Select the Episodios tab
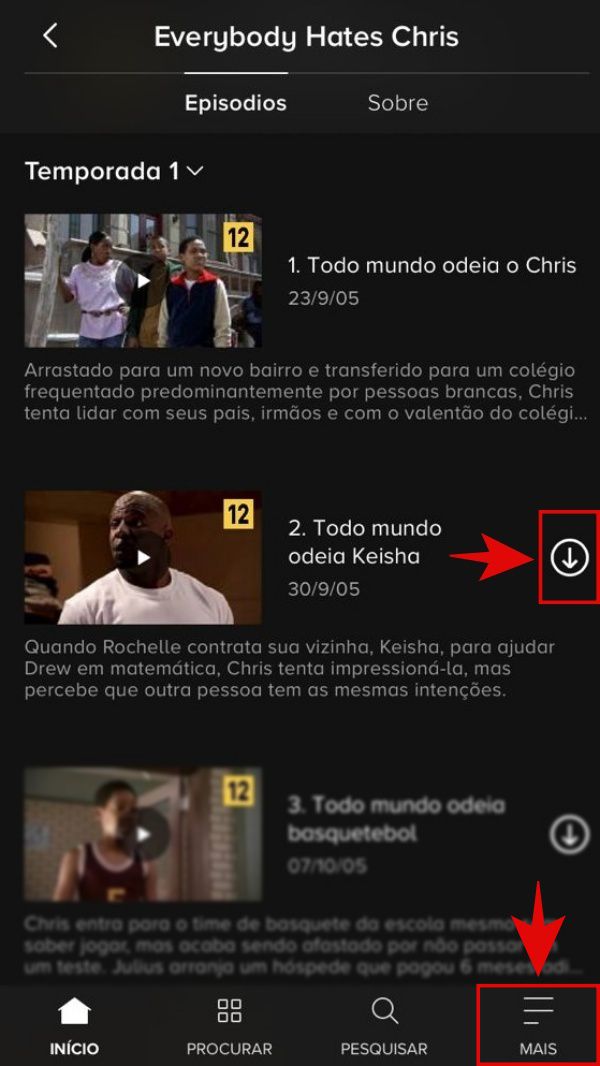Image resolution: width=600 pixels, height=1066 pixels. (236, 103)
